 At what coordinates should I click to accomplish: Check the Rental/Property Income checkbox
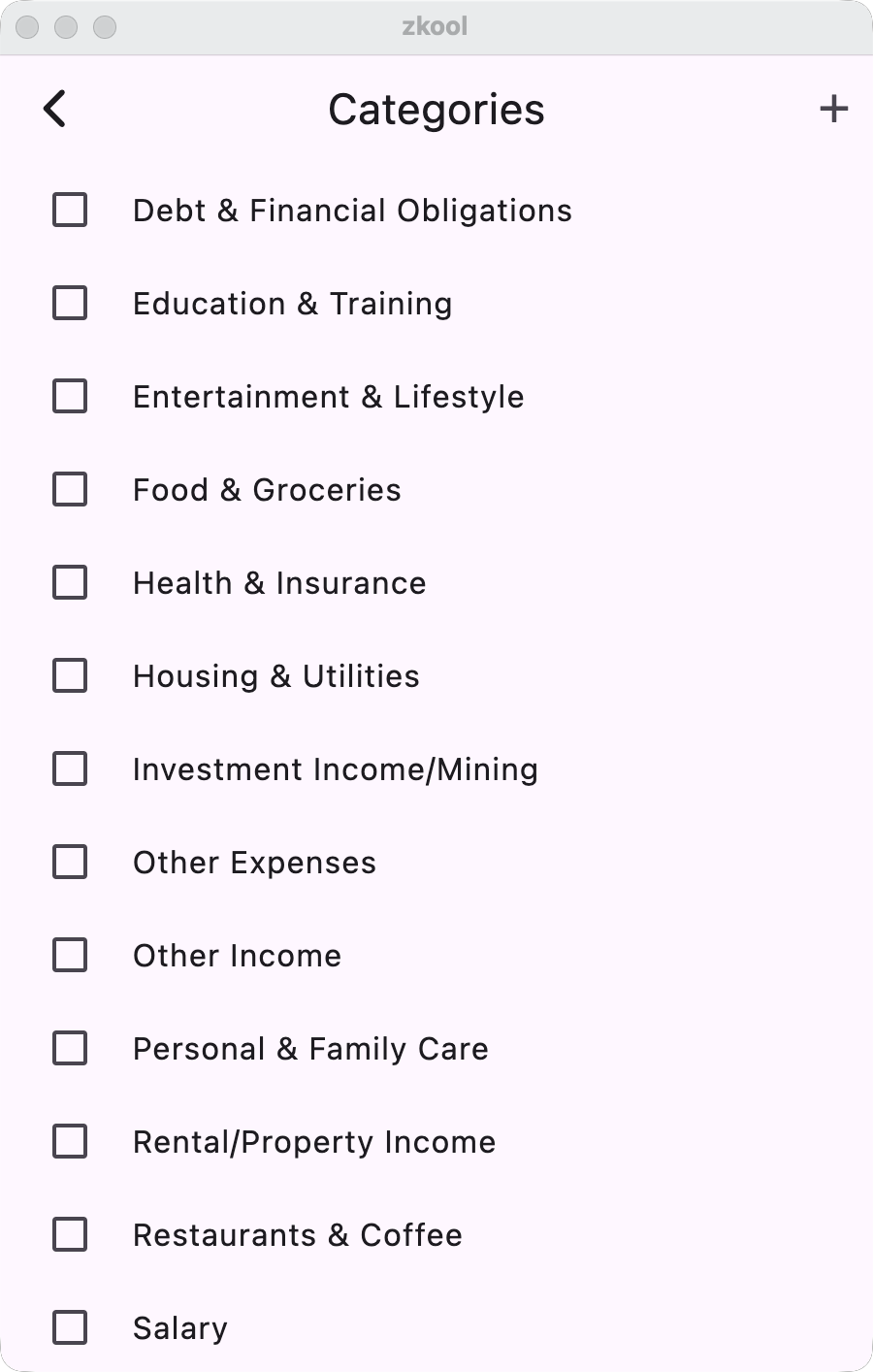pyautogui.click(x=69, y=1141)
